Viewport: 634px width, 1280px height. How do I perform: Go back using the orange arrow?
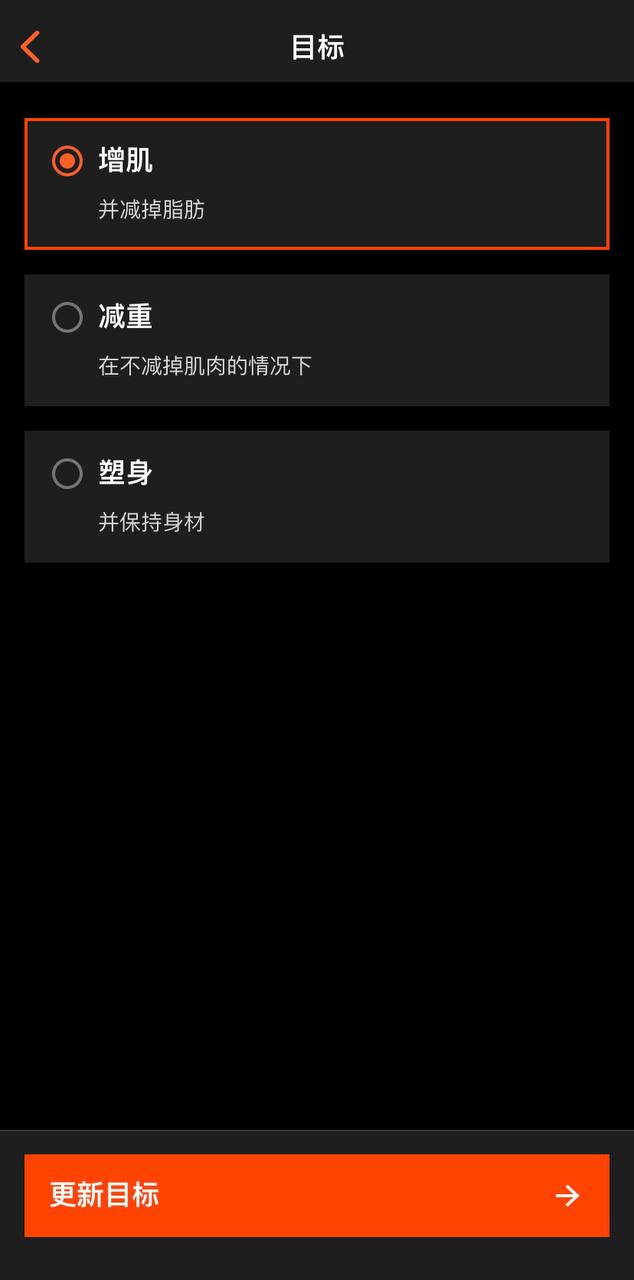click(x=31, y=46)
